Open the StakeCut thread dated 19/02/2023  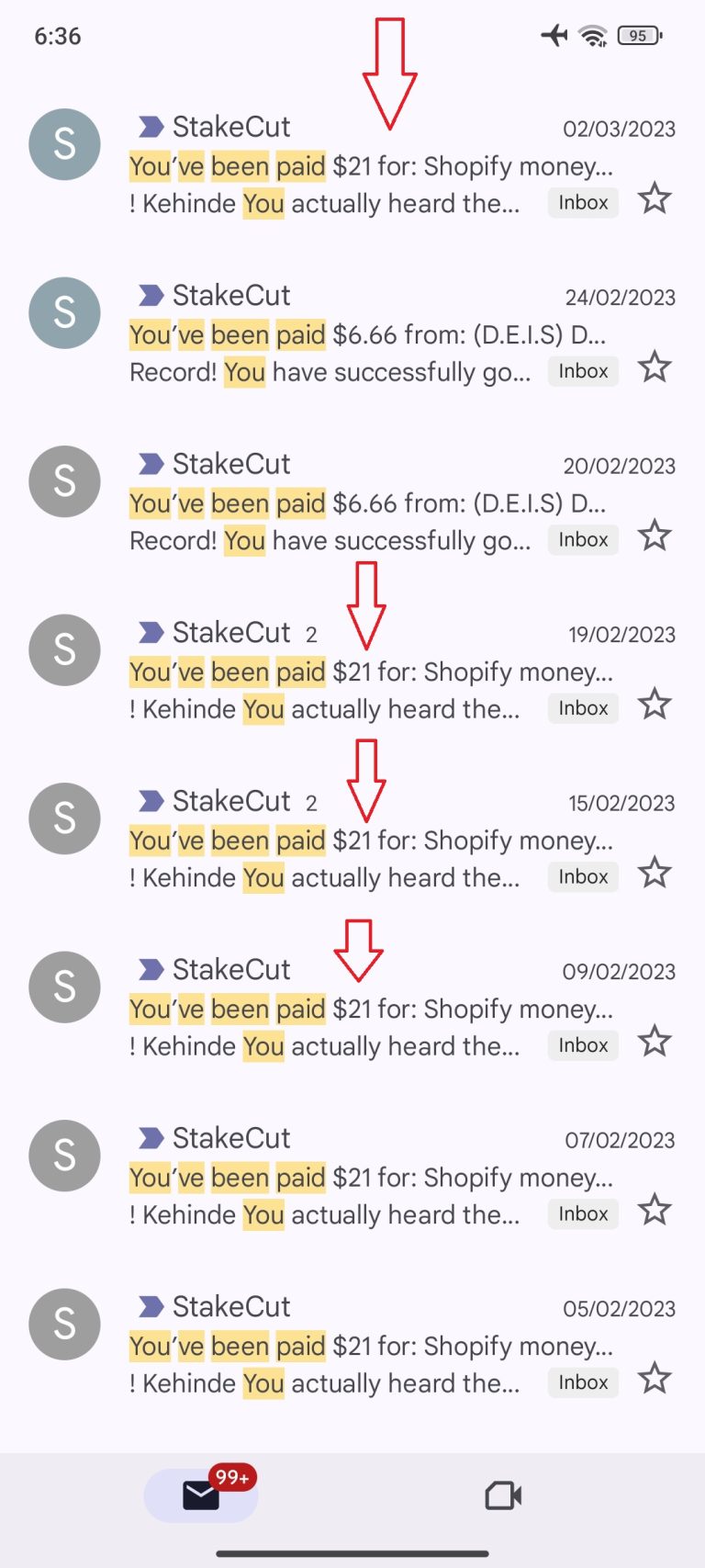(352, 671)
